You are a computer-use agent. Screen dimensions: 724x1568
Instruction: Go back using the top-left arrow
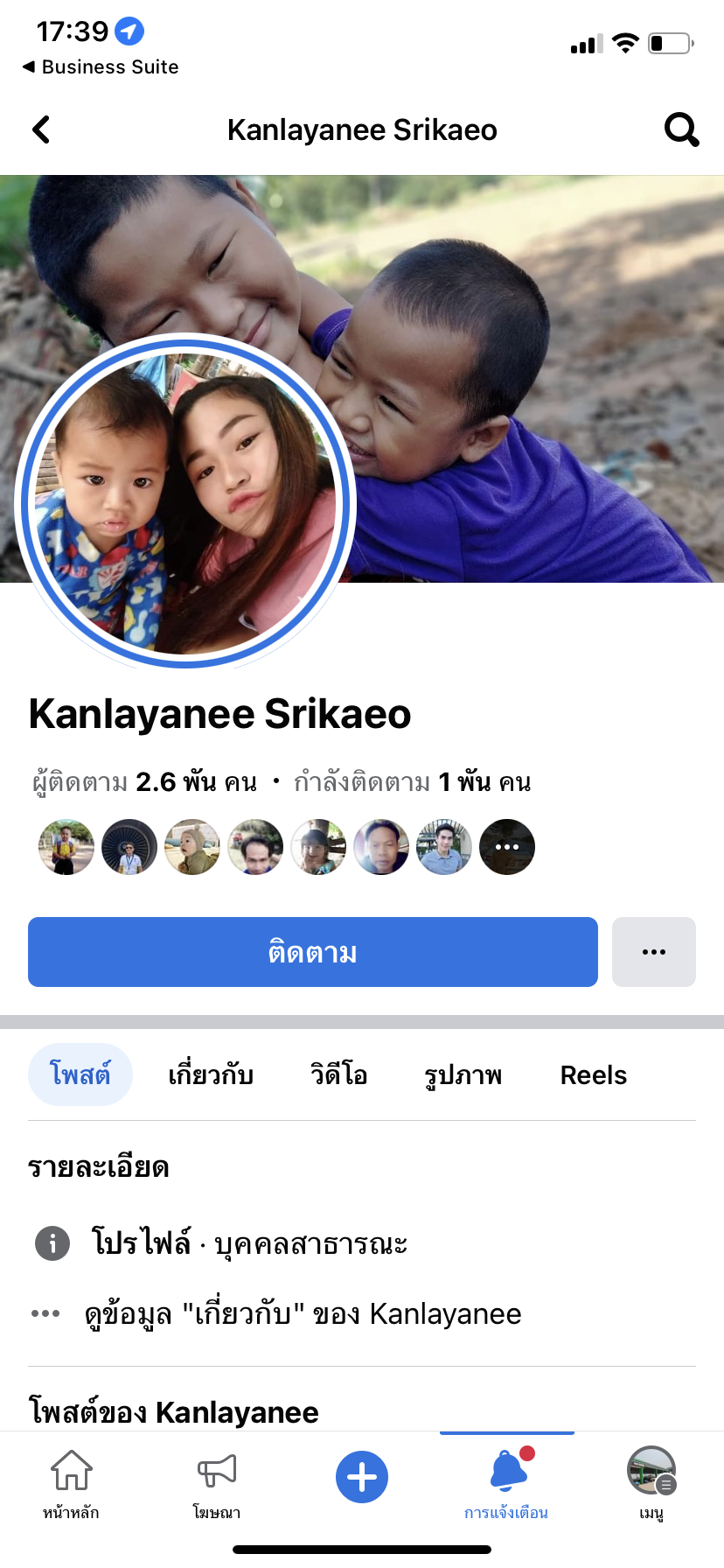pyautogui.click(x=41, y=129)
